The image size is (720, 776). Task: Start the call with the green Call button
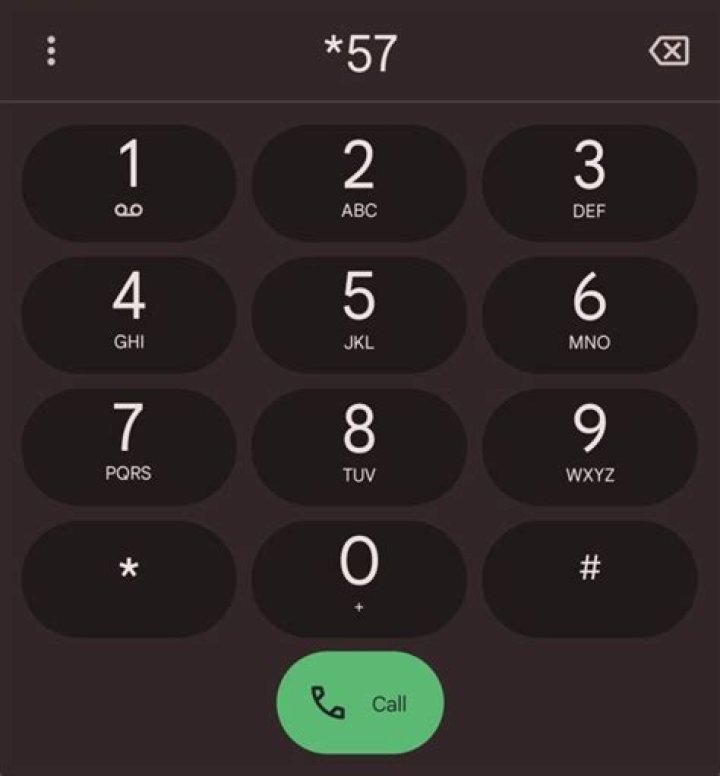pos(360,703)
